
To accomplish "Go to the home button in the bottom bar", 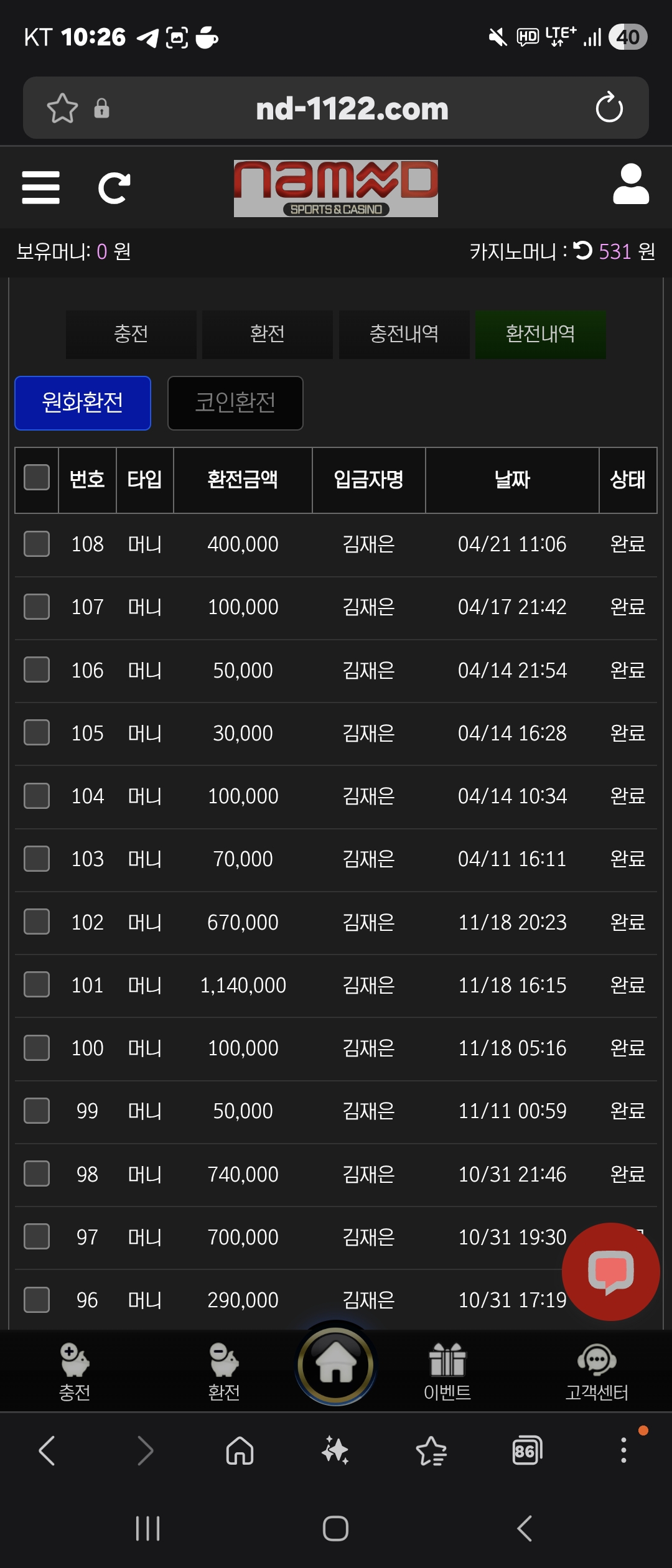I will tap(336, 1363).
